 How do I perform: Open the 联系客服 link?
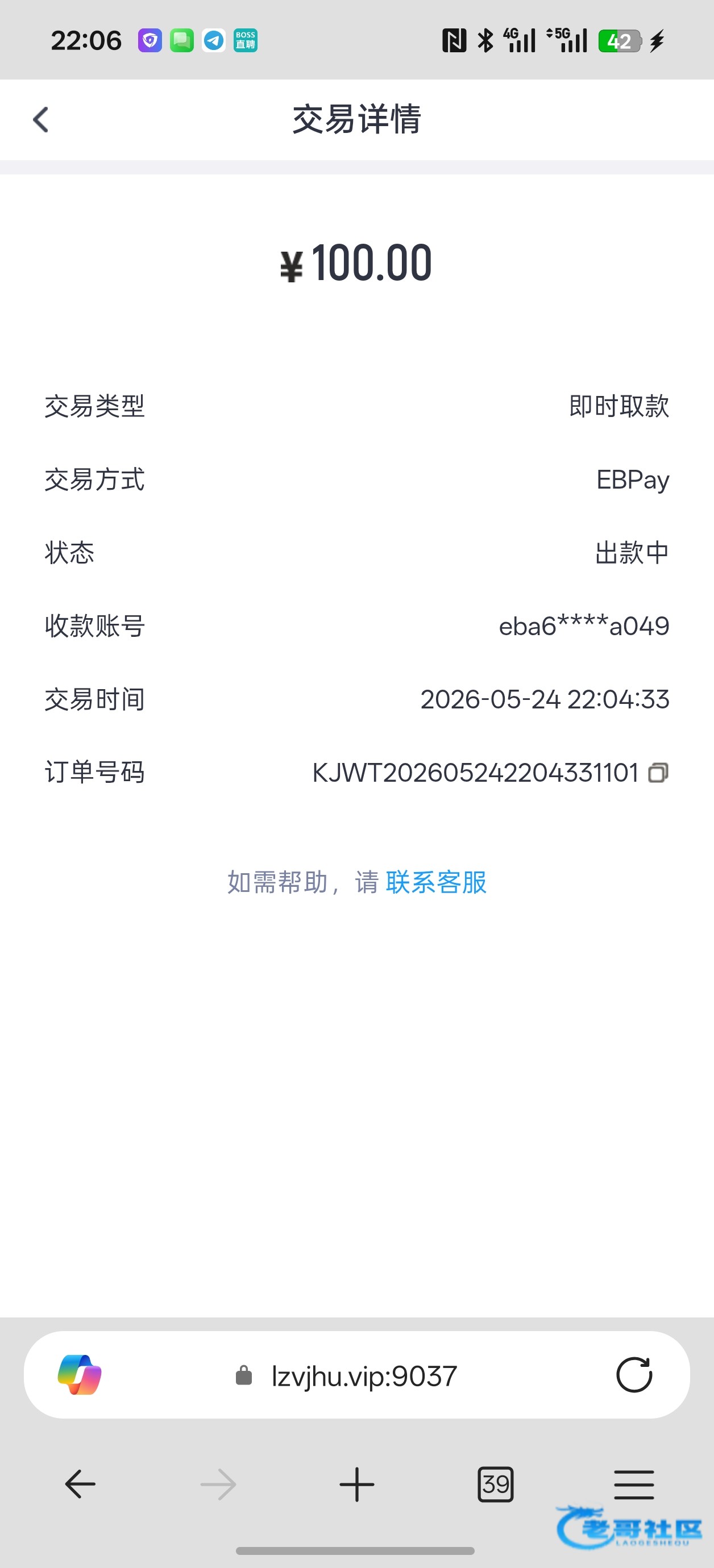click(x=436, y=882)
